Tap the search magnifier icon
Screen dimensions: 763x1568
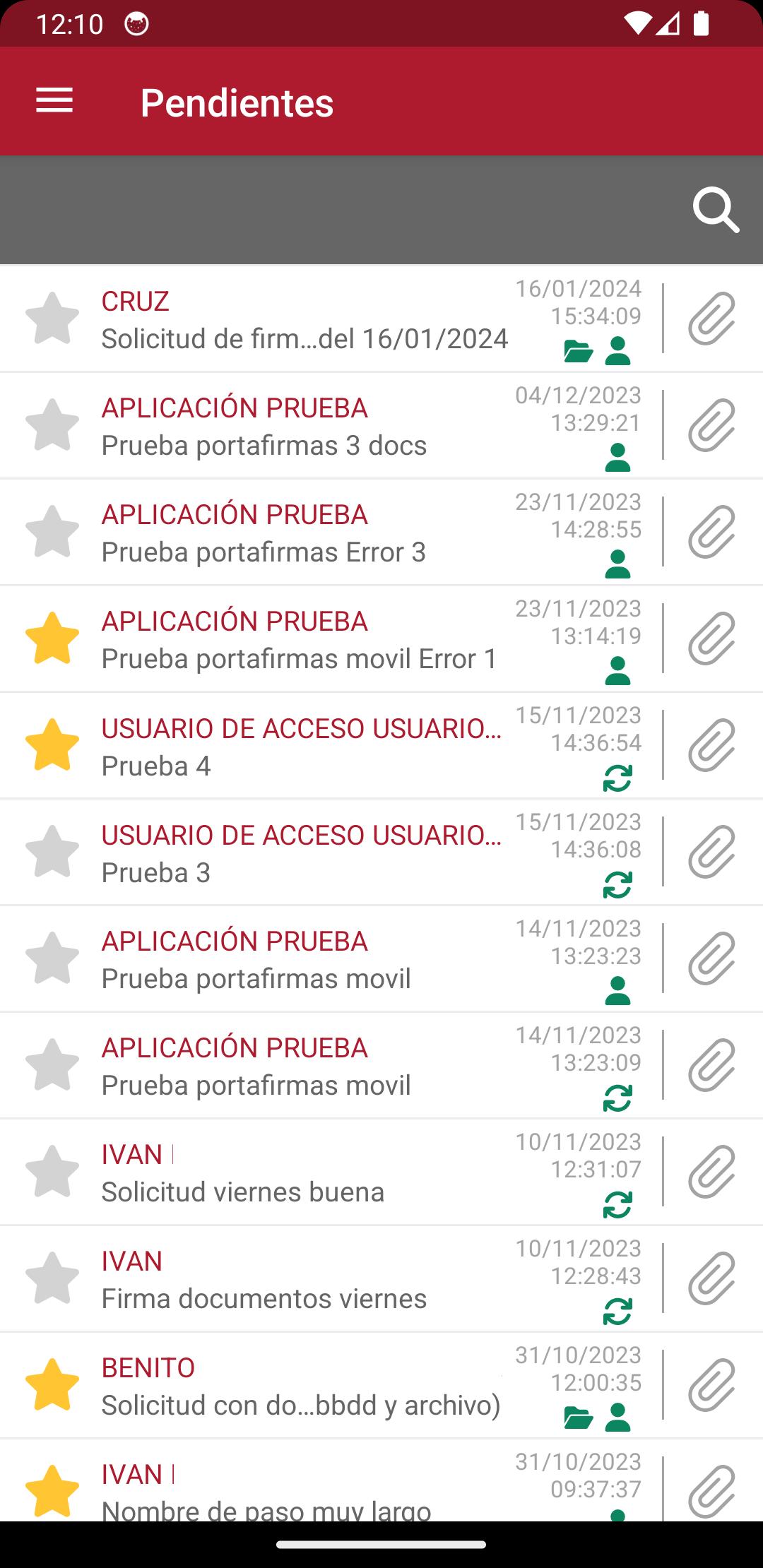coord(716,210)
